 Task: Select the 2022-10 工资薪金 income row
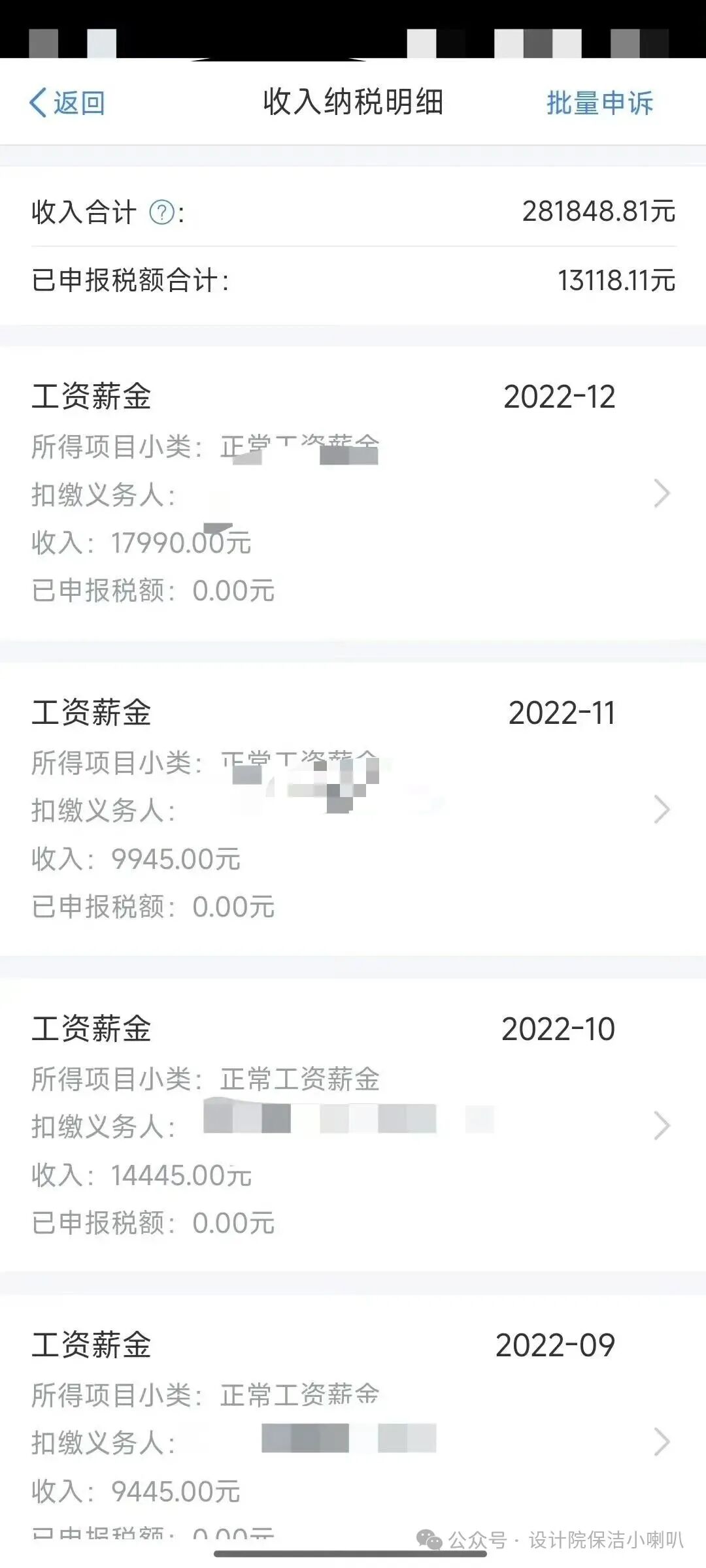point(353,1126)
